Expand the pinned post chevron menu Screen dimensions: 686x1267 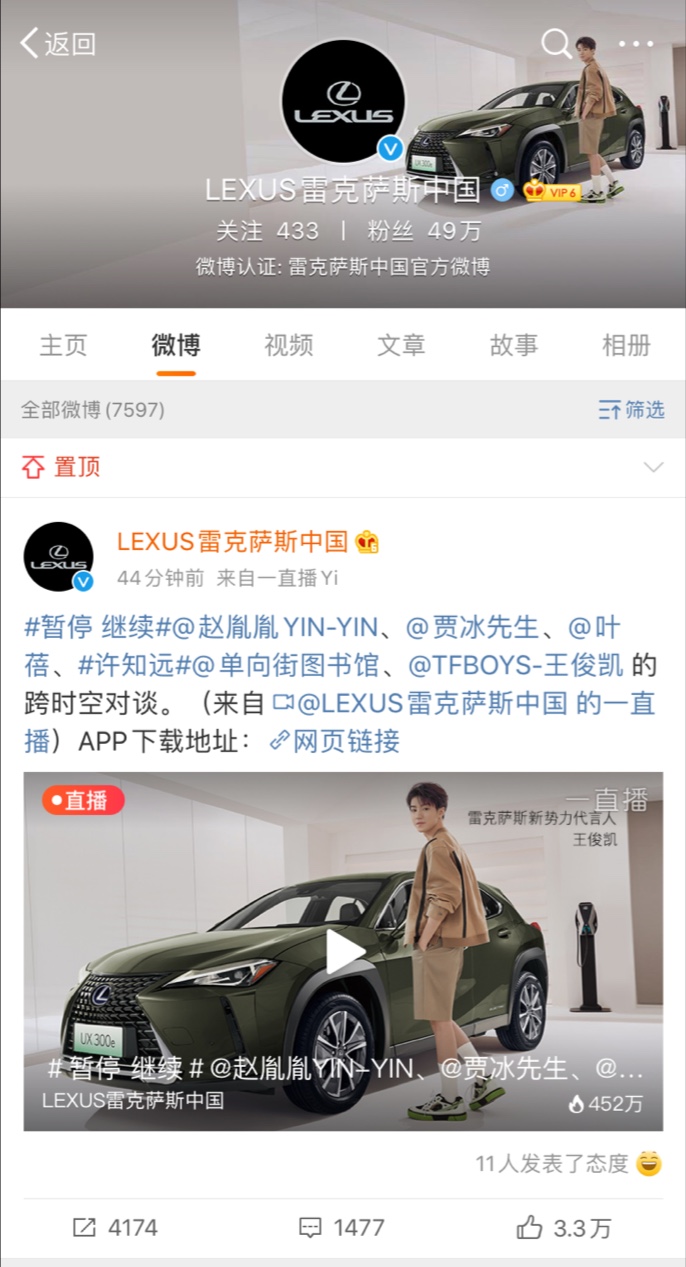click(x=653, y=467)
